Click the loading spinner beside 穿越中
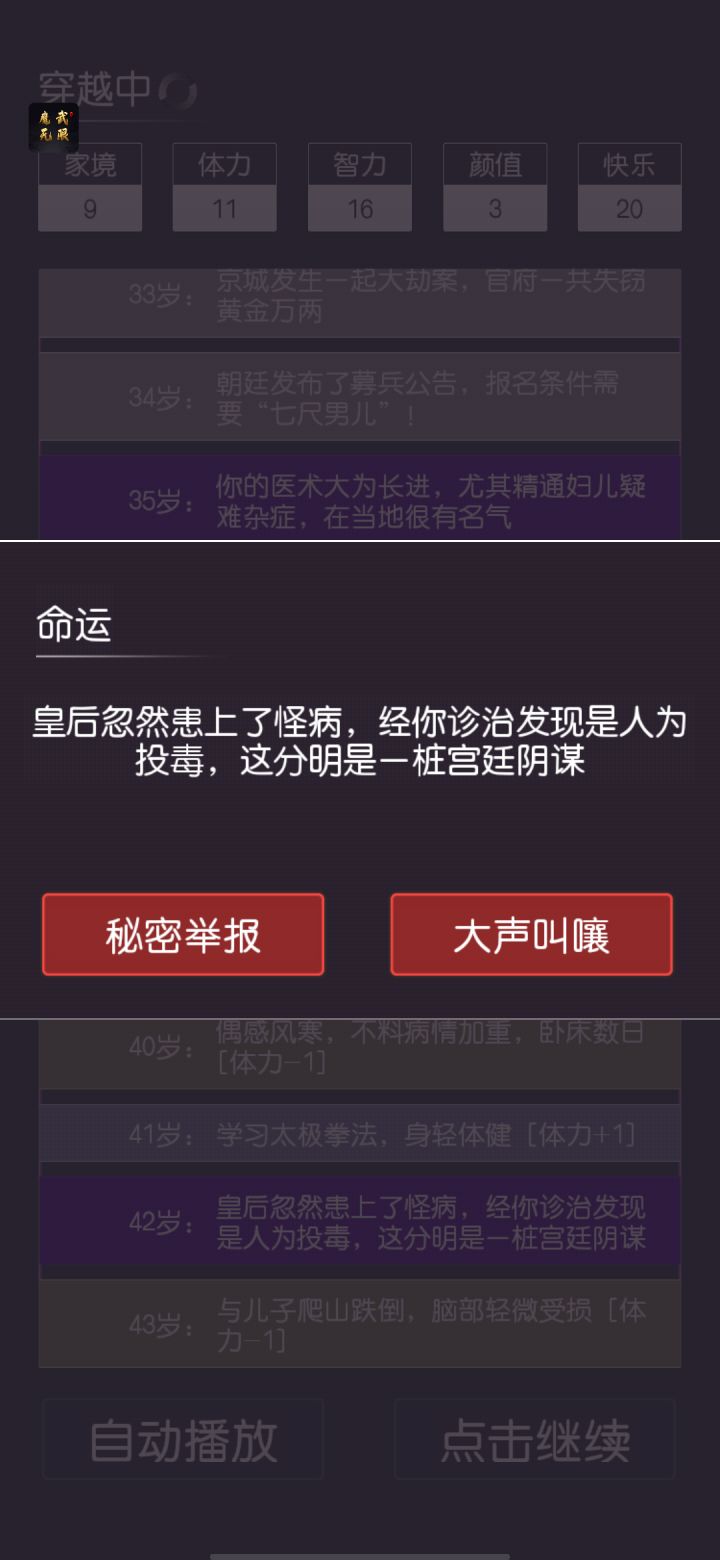The height and width of the screenshot is (1560, 720). point(178,89)
